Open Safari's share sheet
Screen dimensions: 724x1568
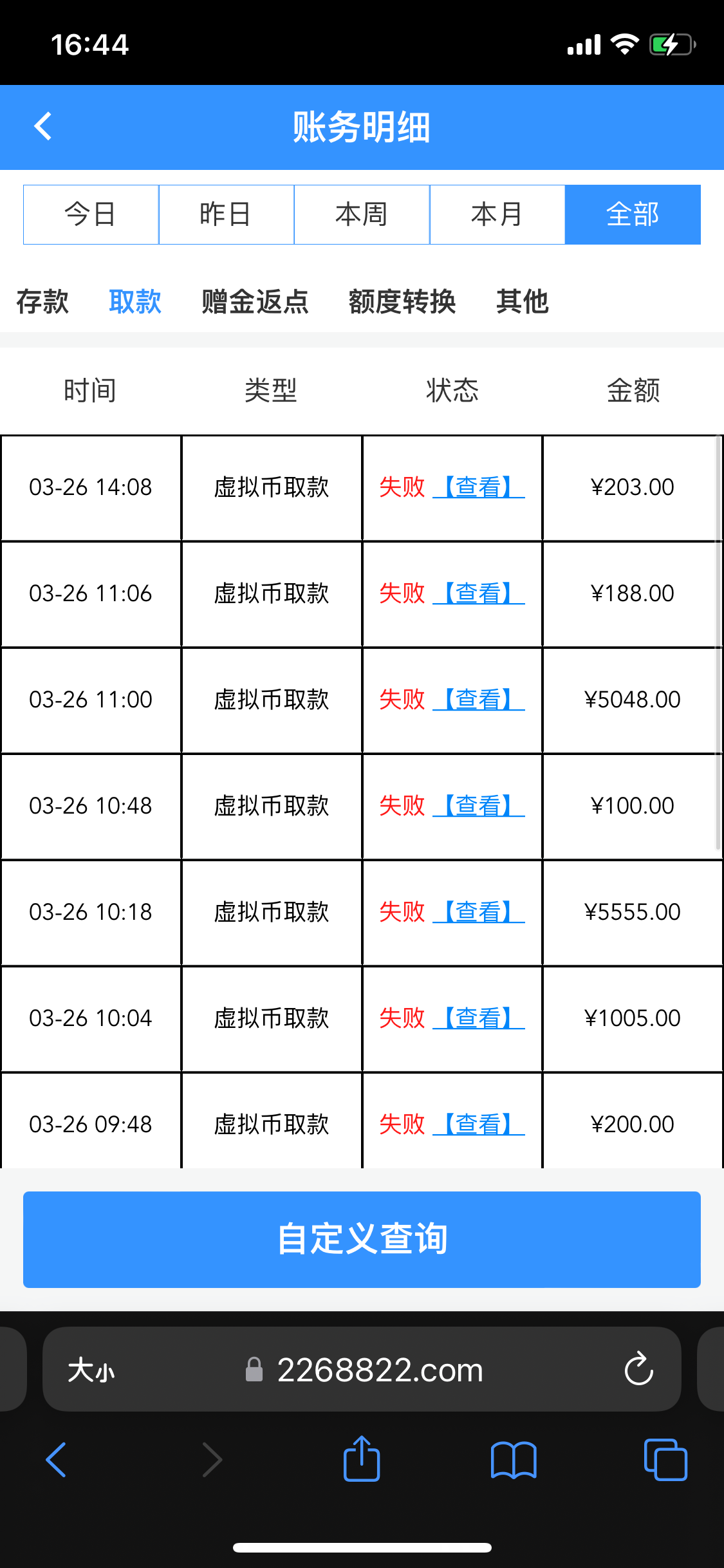[362, 1459]
